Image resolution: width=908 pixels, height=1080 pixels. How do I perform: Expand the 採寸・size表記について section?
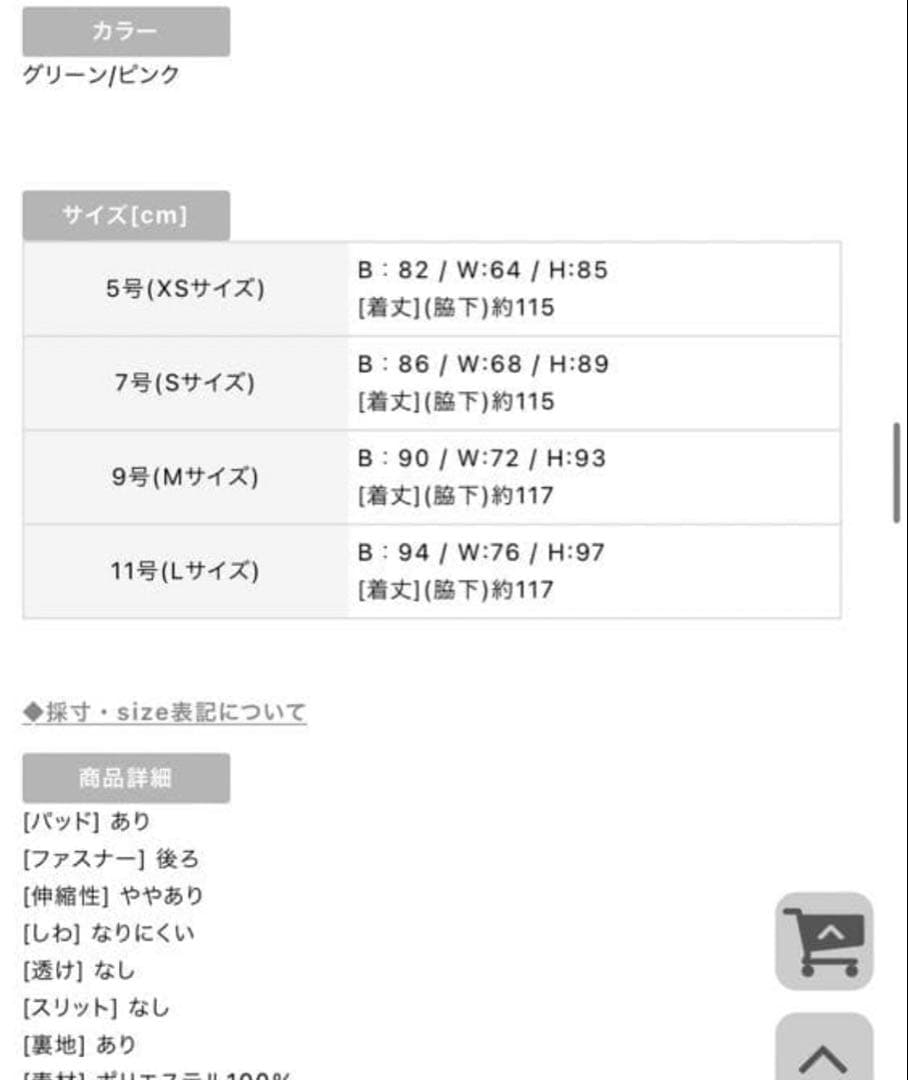(165, 712)
